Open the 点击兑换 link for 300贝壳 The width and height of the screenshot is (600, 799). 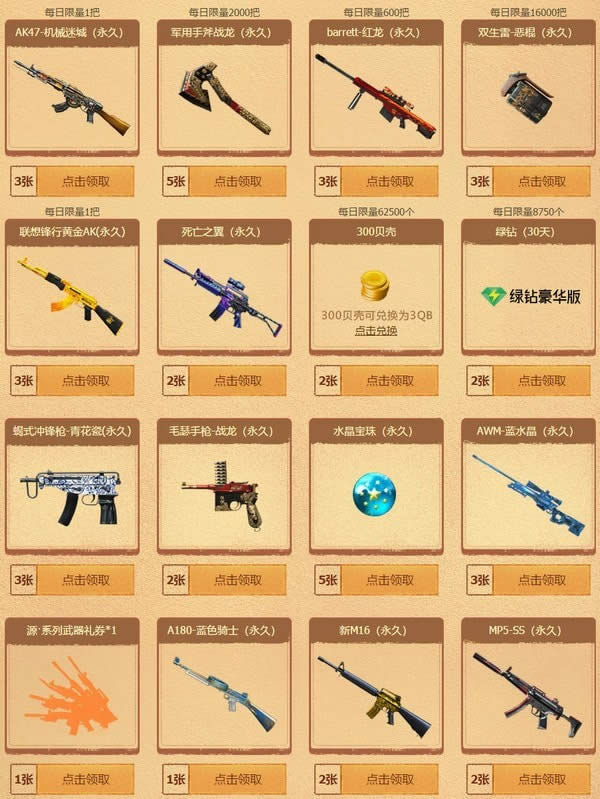[x=375, y=330]
